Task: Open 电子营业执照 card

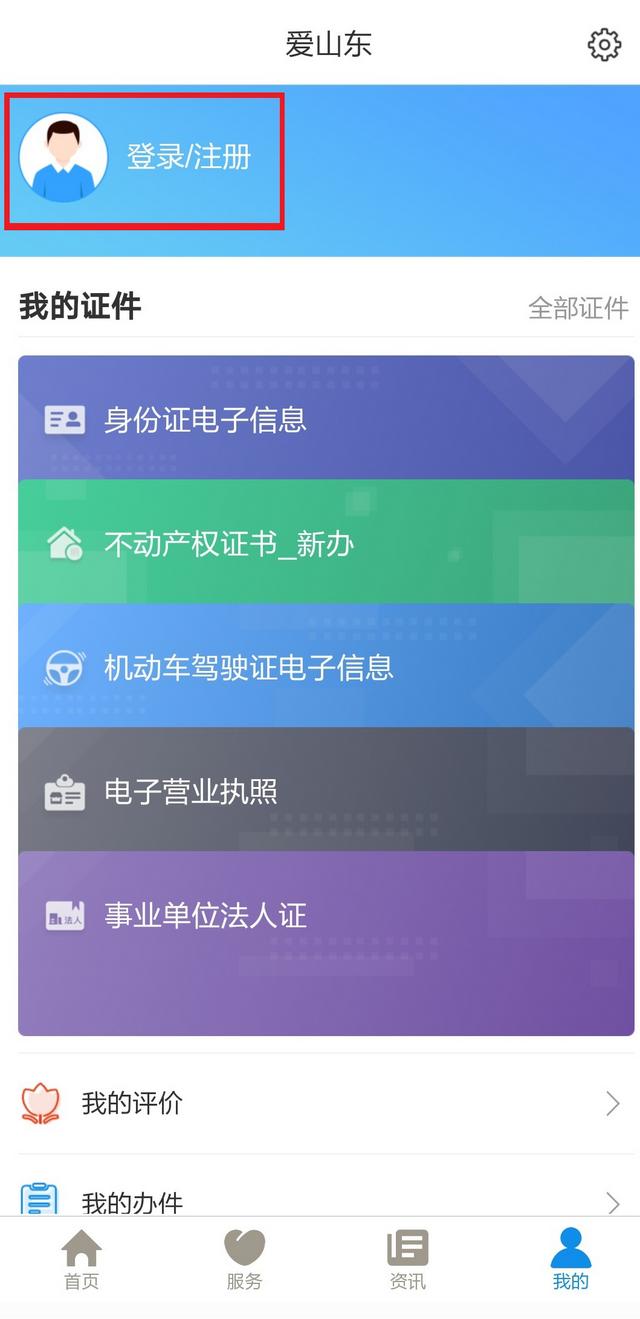Action: click(326, 791)
